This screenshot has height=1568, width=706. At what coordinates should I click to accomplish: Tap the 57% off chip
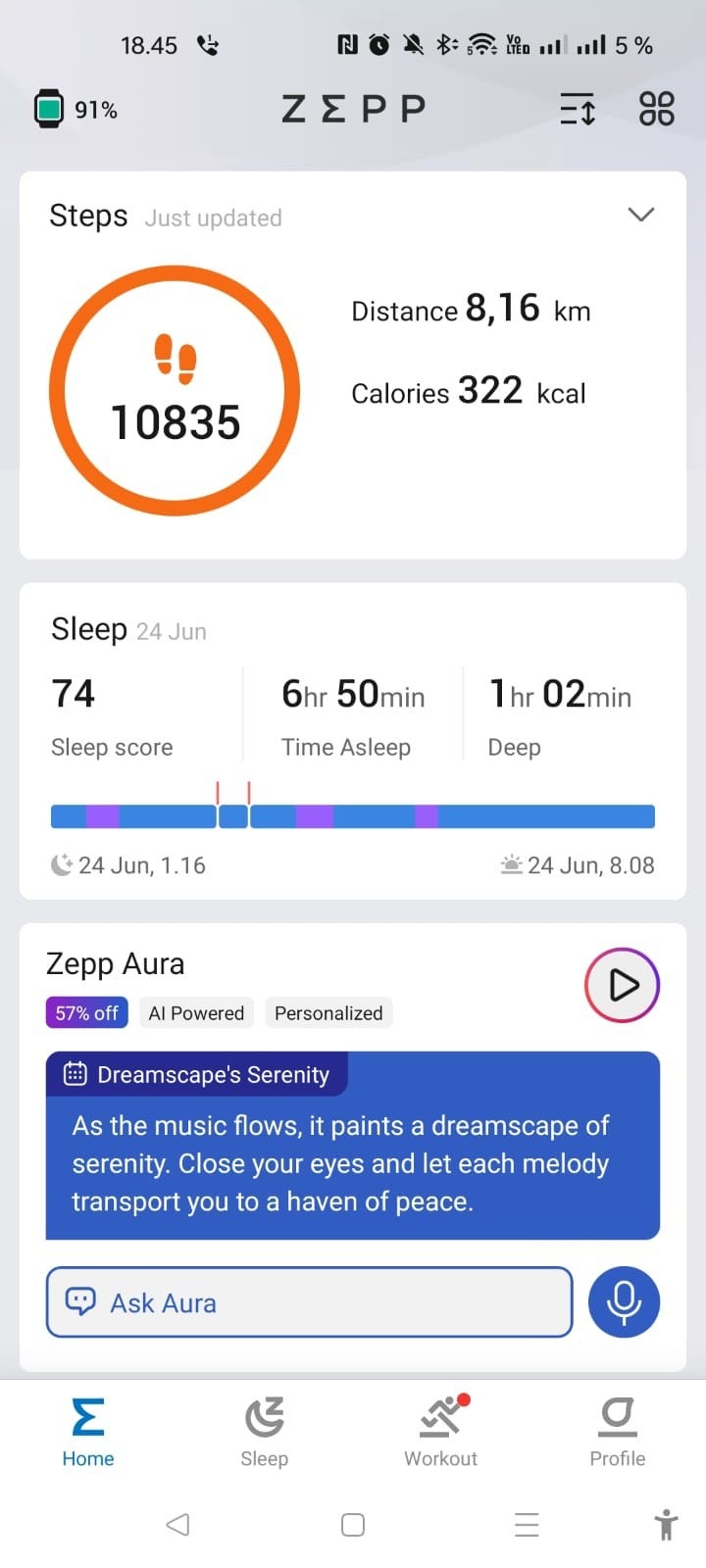pyautogui.click(x=86, y=1012)
